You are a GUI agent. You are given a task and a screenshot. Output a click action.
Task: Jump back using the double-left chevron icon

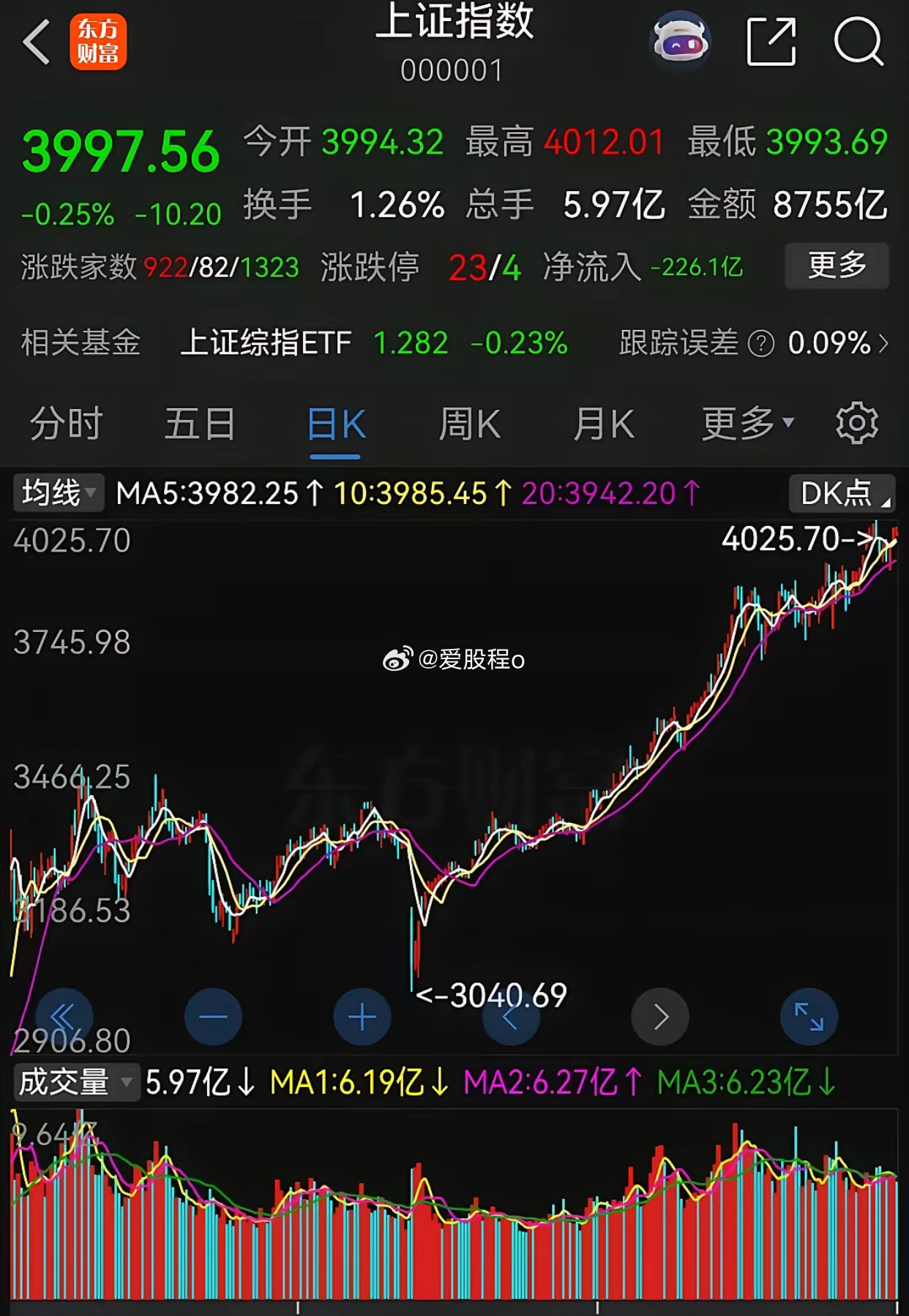point(64,1016)
